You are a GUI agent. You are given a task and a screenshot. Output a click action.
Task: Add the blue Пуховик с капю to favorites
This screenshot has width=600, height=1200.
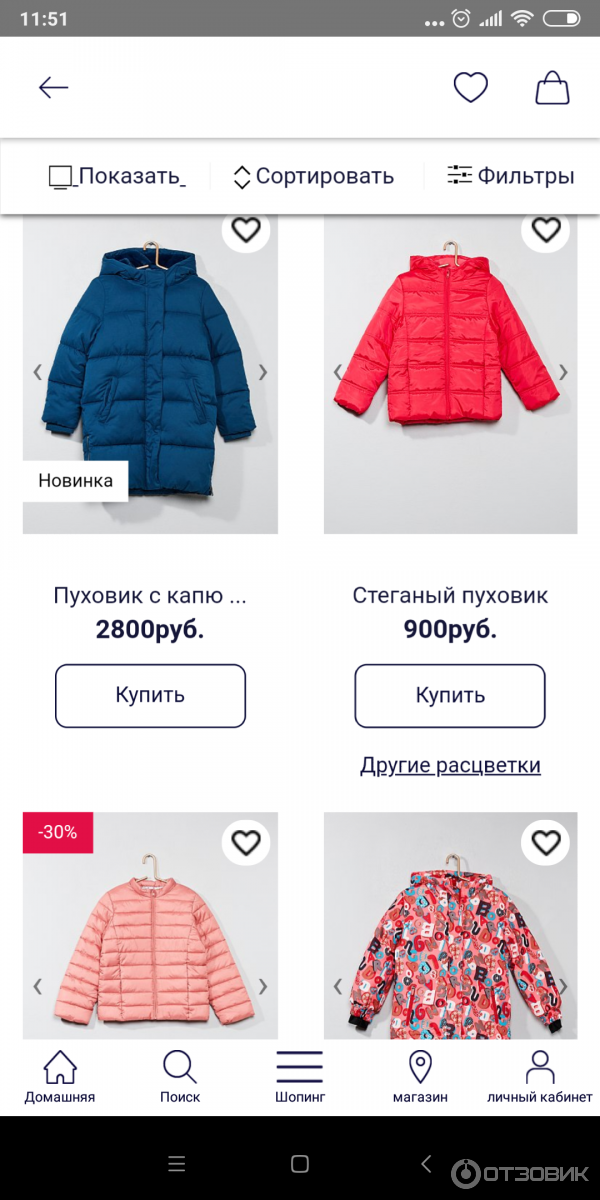click(246, 231)
